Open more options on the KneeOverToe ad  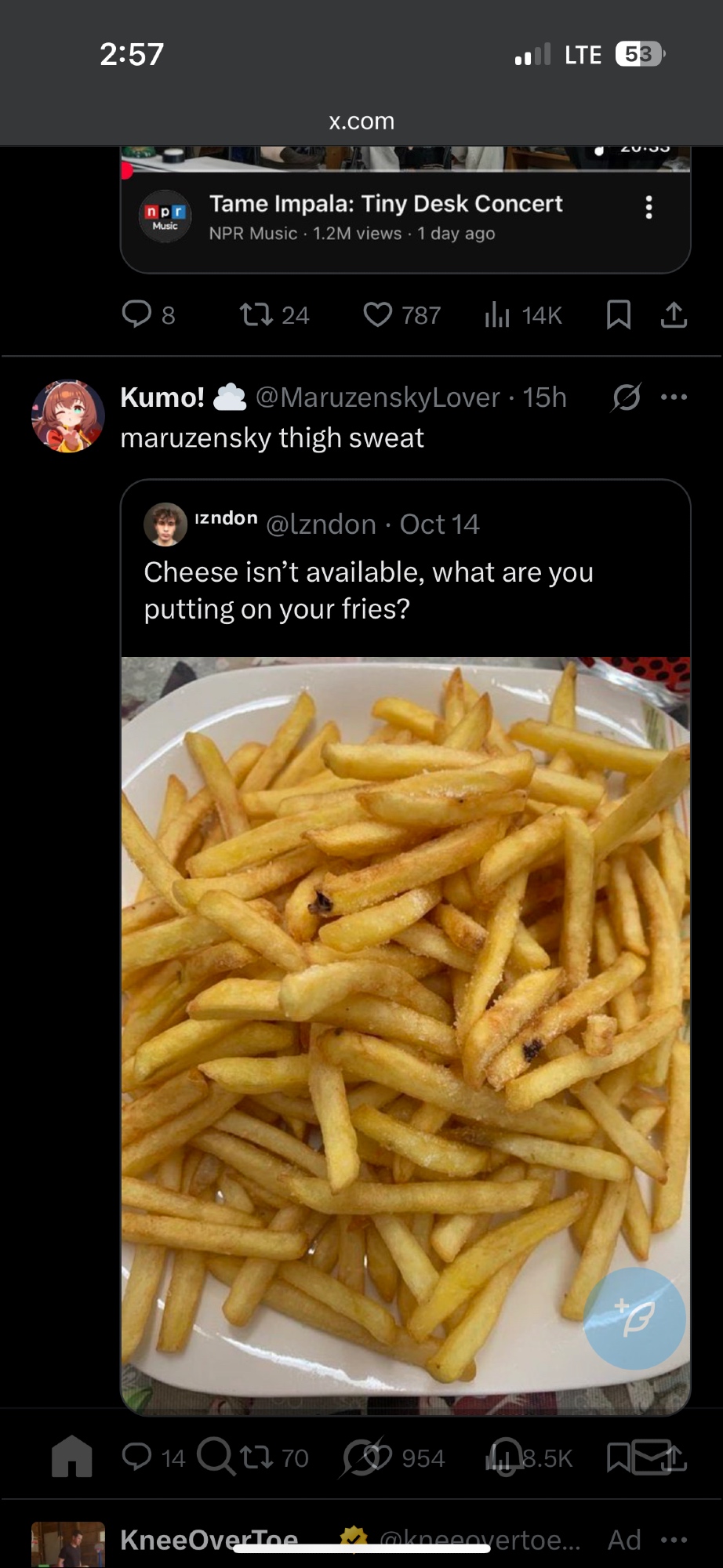click(674, 1540)
